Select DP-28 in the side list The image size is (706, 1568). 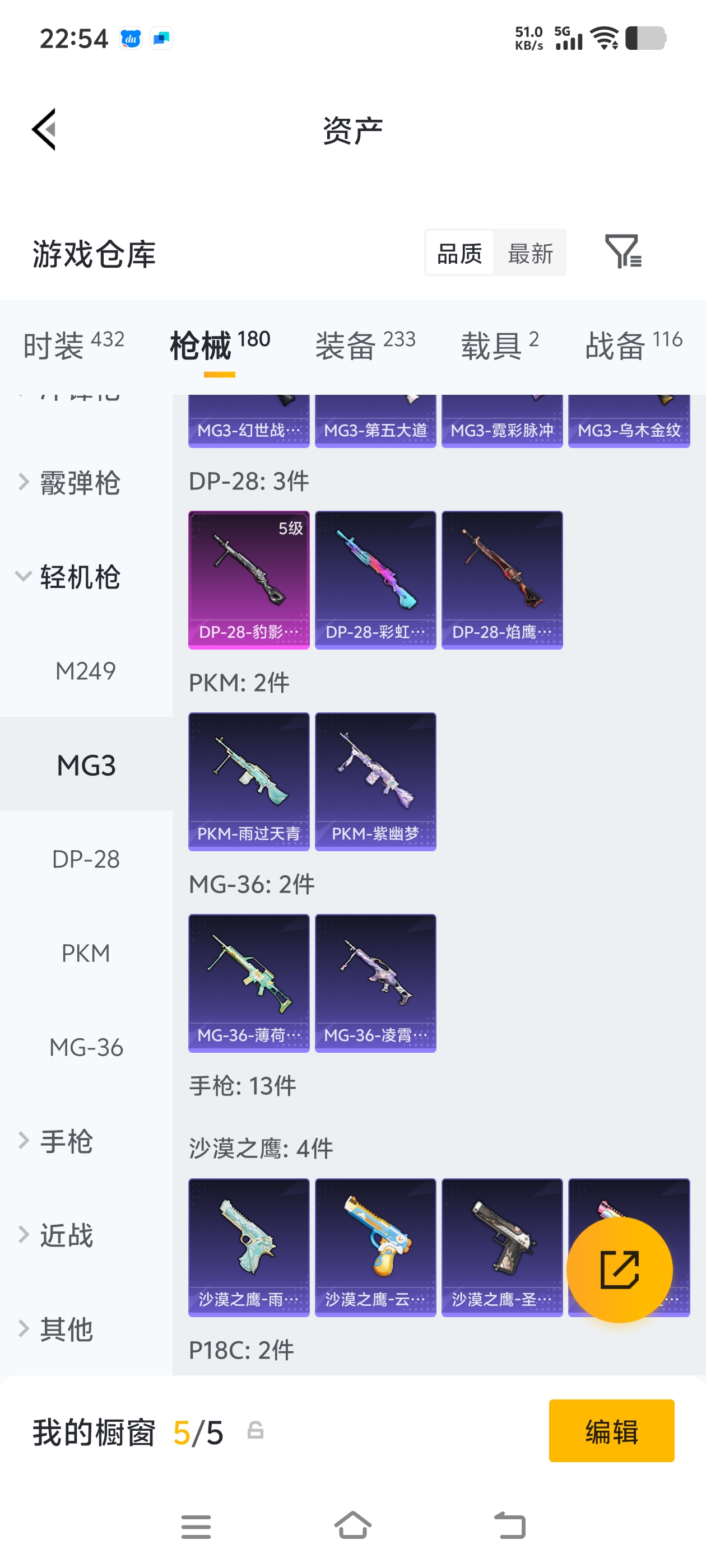pyautogui.click(x=86, y=859)
